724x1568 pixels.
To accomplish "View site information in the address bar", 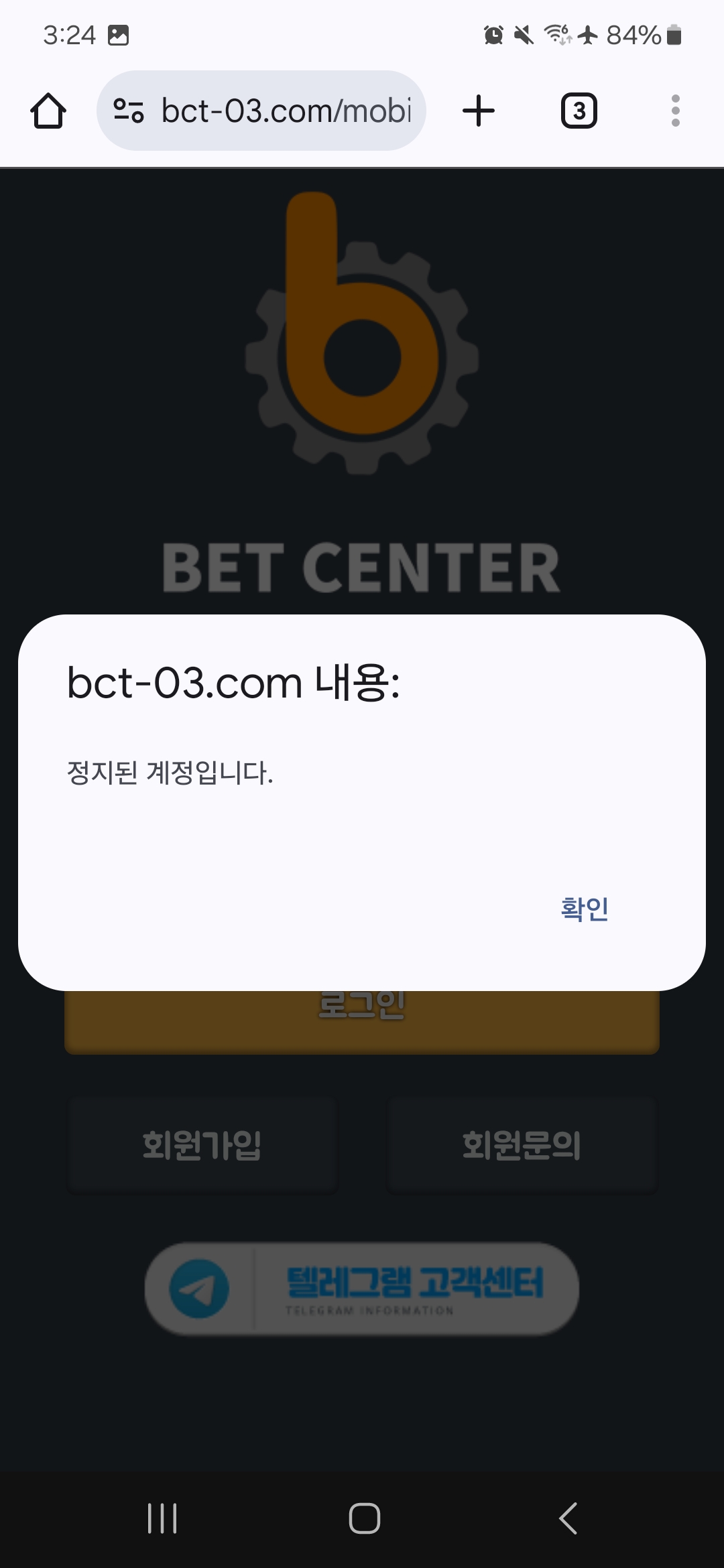I will coord(129,111).
